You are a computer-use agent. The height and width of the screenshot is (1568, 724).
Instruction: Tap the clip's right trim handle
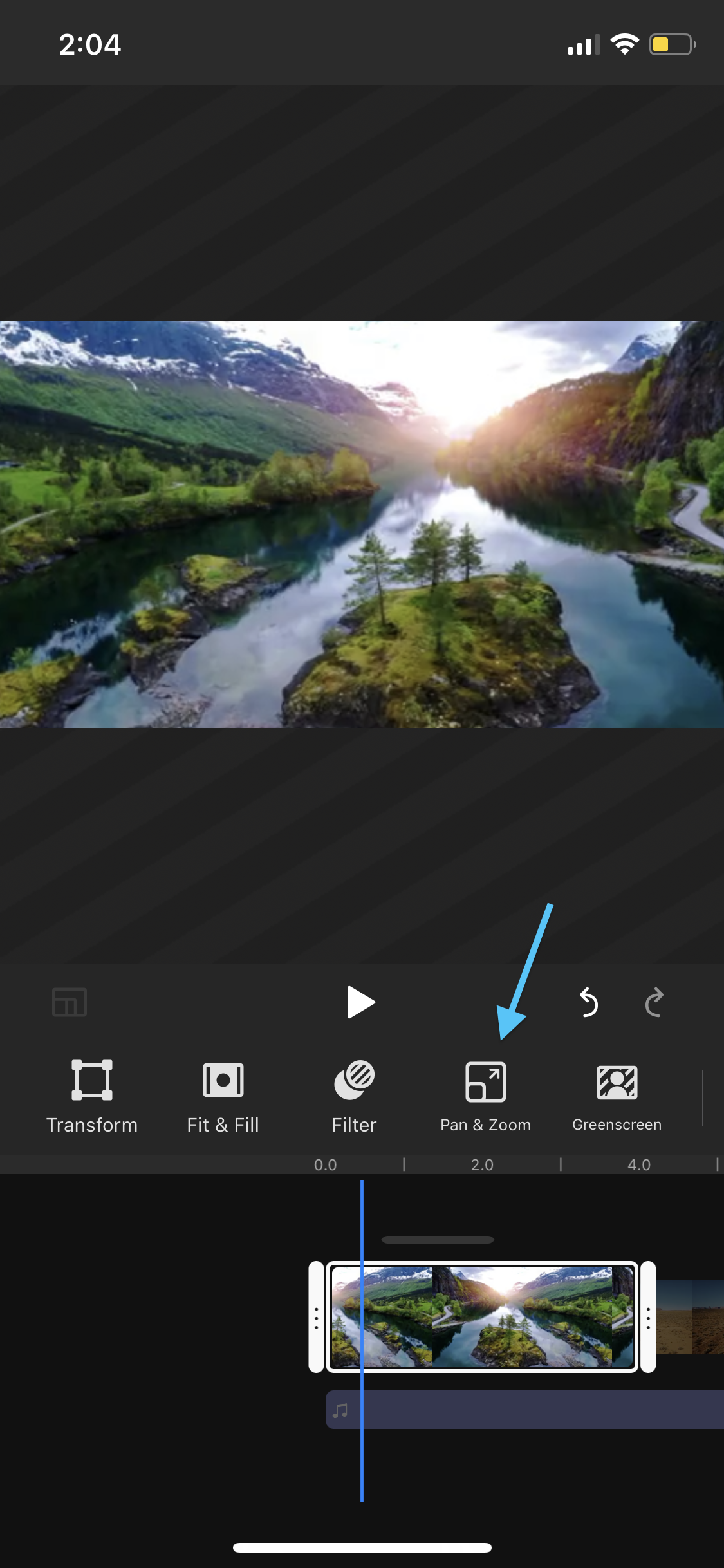click(648, 1316)
